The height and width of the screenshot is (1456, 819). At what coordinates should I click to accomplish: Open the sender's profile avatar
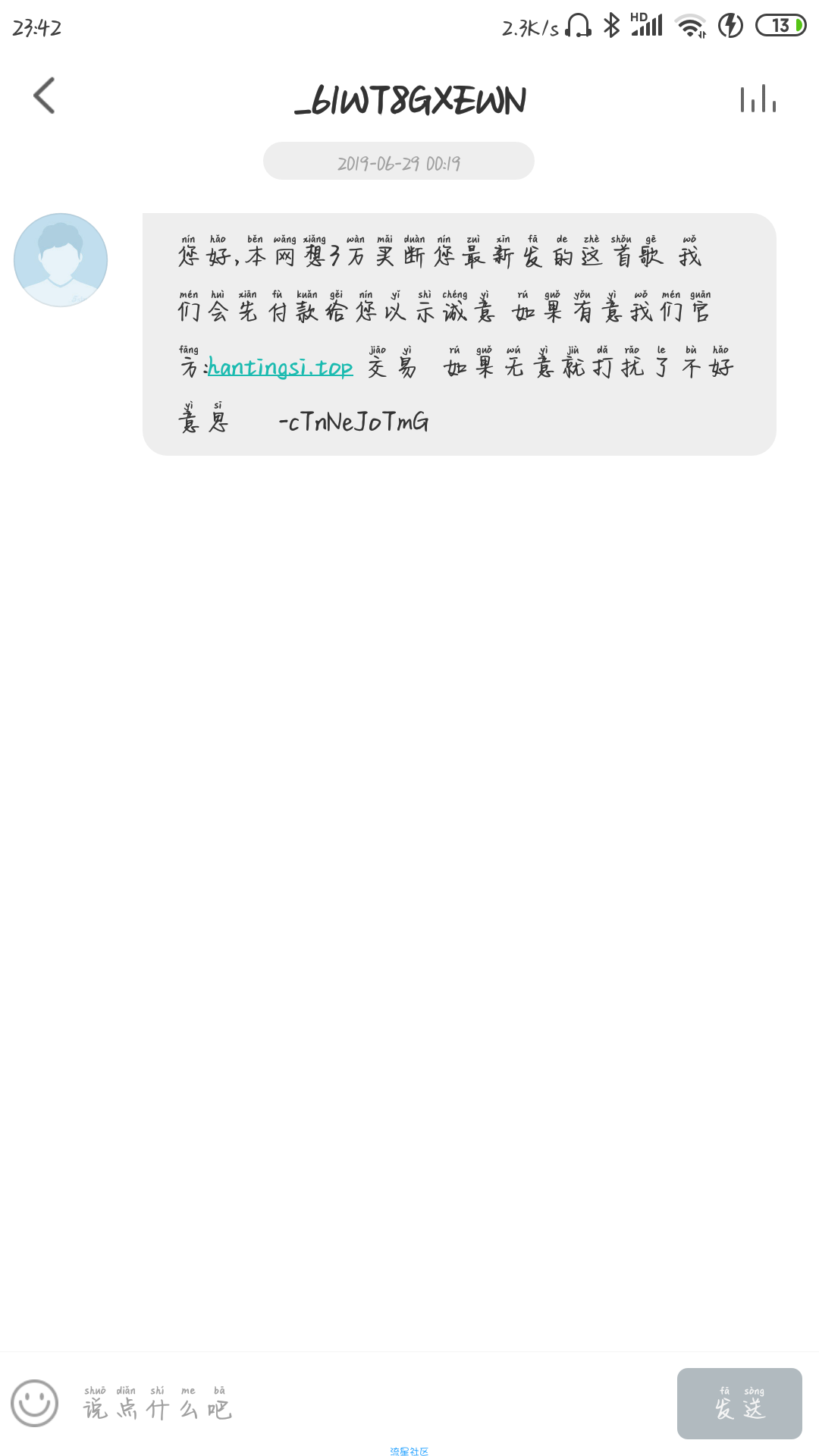click(x=61, y=260)
